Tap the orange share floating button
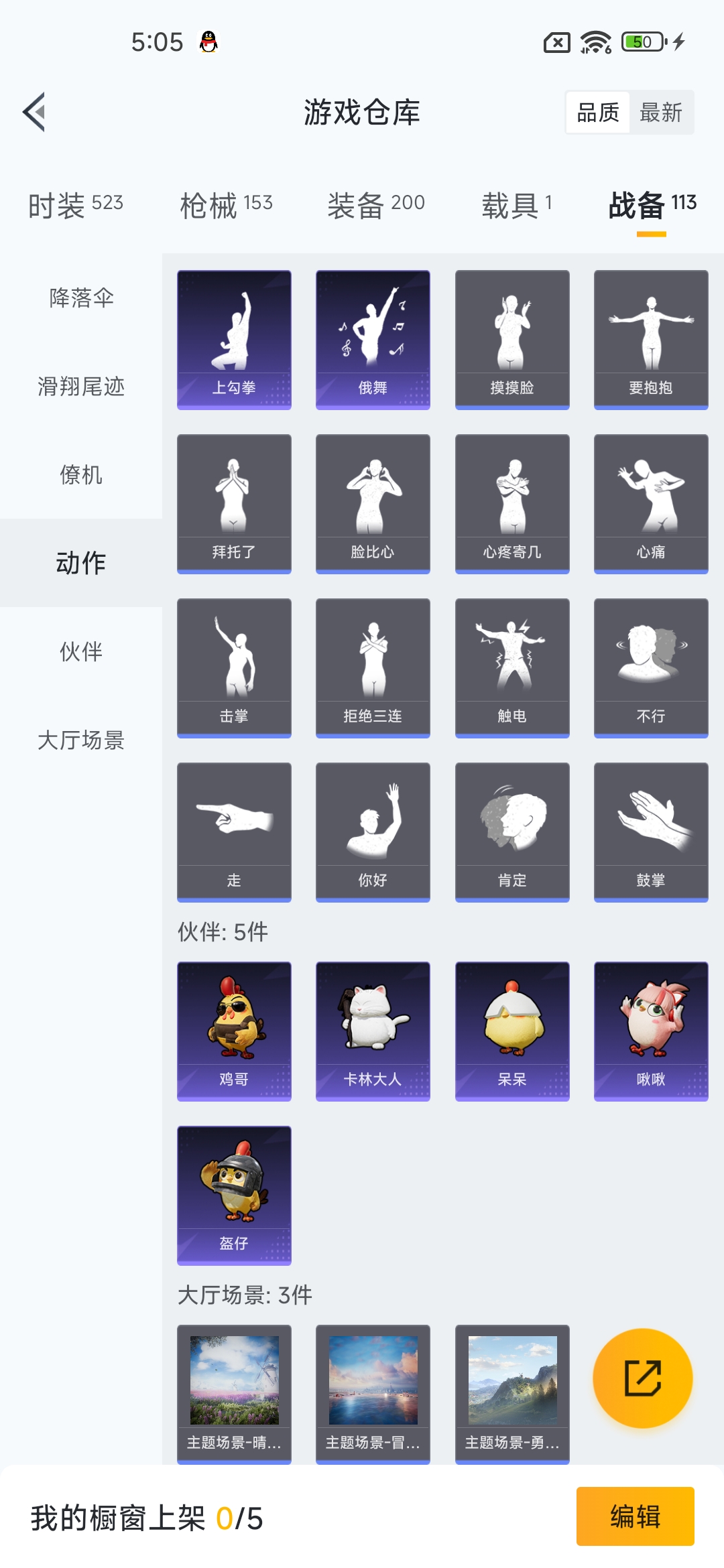This screenshot has height=1568, width=724. click(642, 1378)
